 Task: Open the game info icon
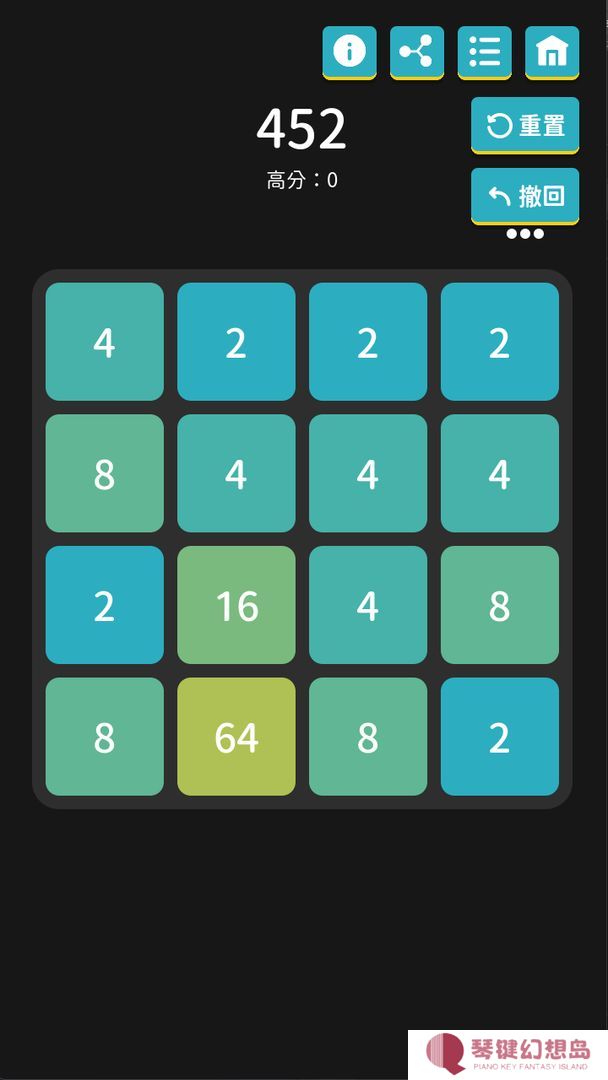tap(349, 51)
